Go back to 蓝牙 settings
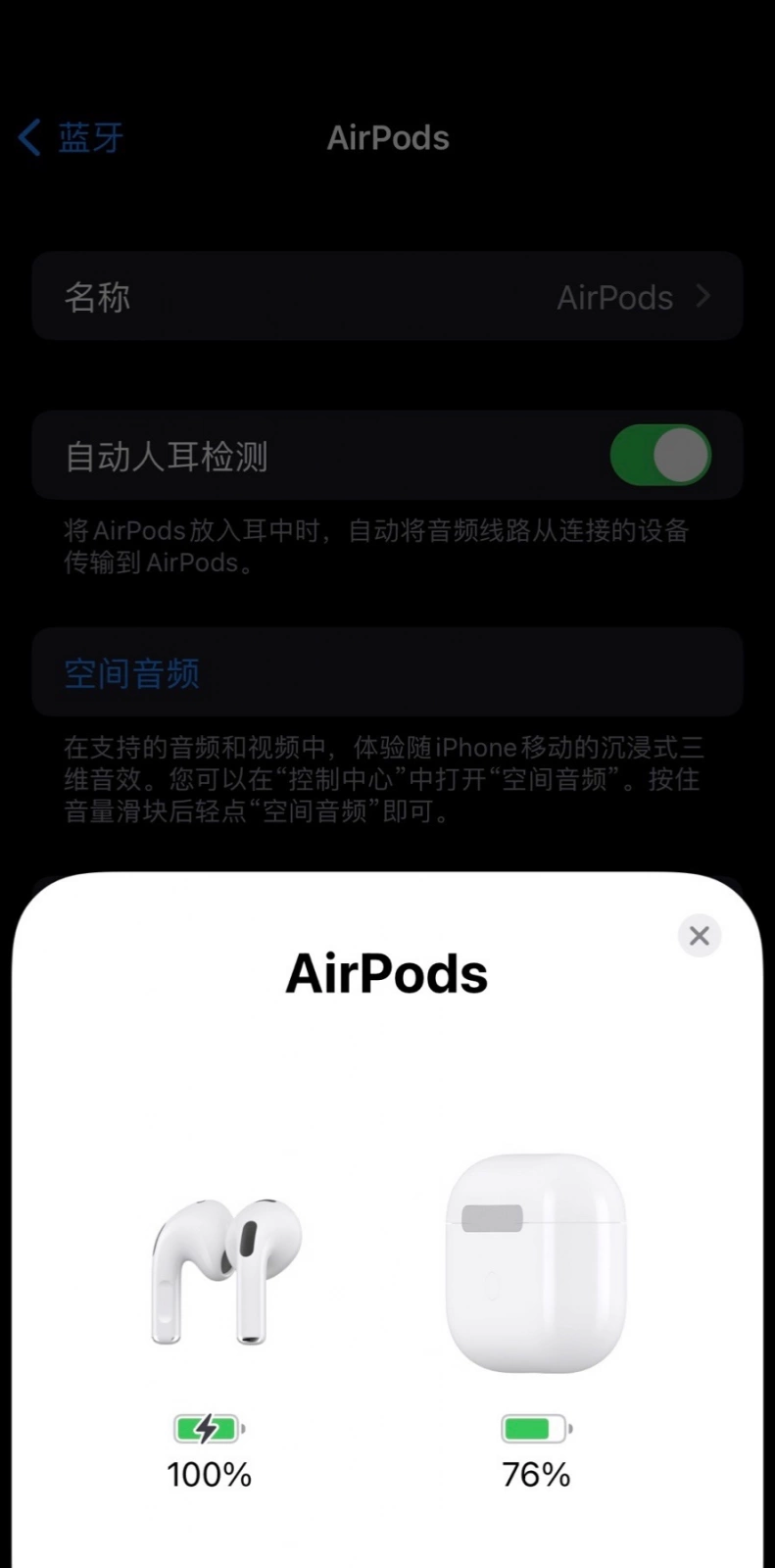This screenshot has width=775, height=1568. pos(72,138)
